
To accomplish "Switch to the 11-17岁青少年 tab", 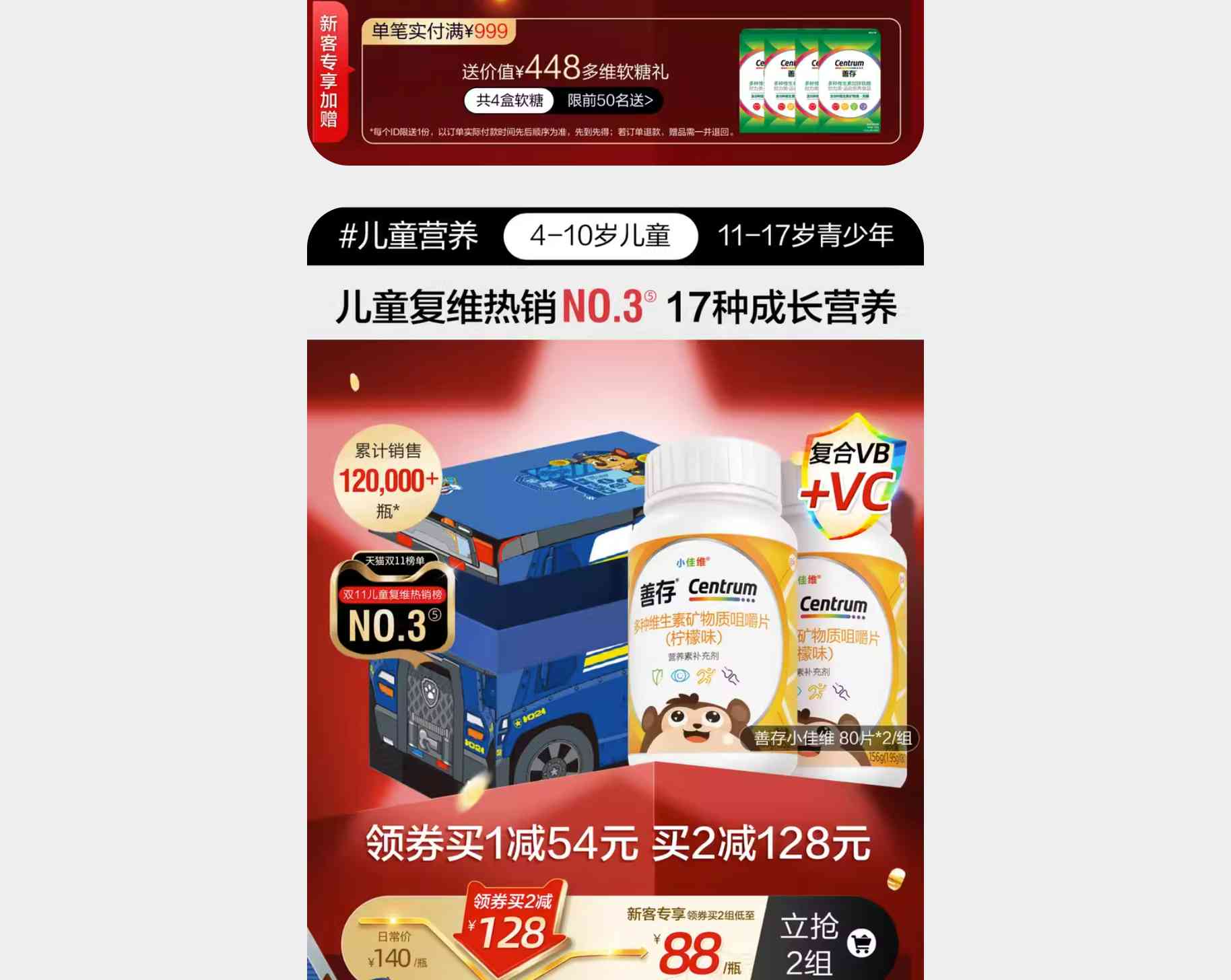I will point(805,236).
